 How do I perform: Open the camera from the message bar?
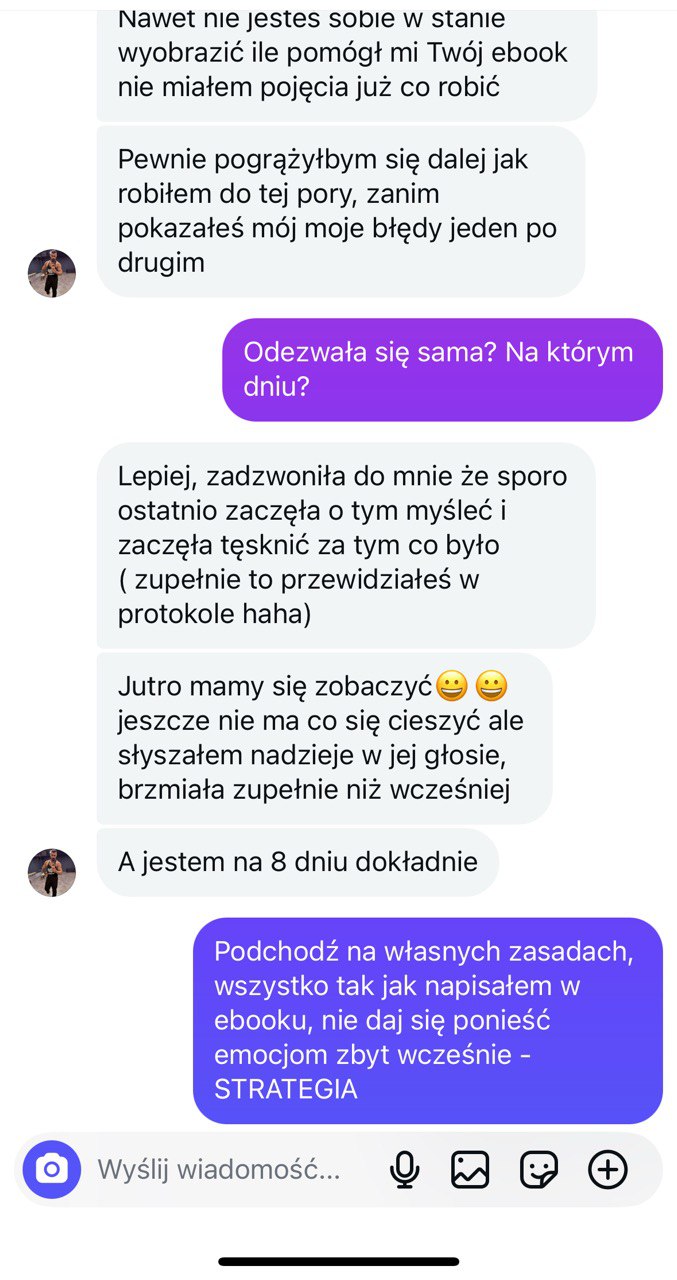click(52, 1168)
